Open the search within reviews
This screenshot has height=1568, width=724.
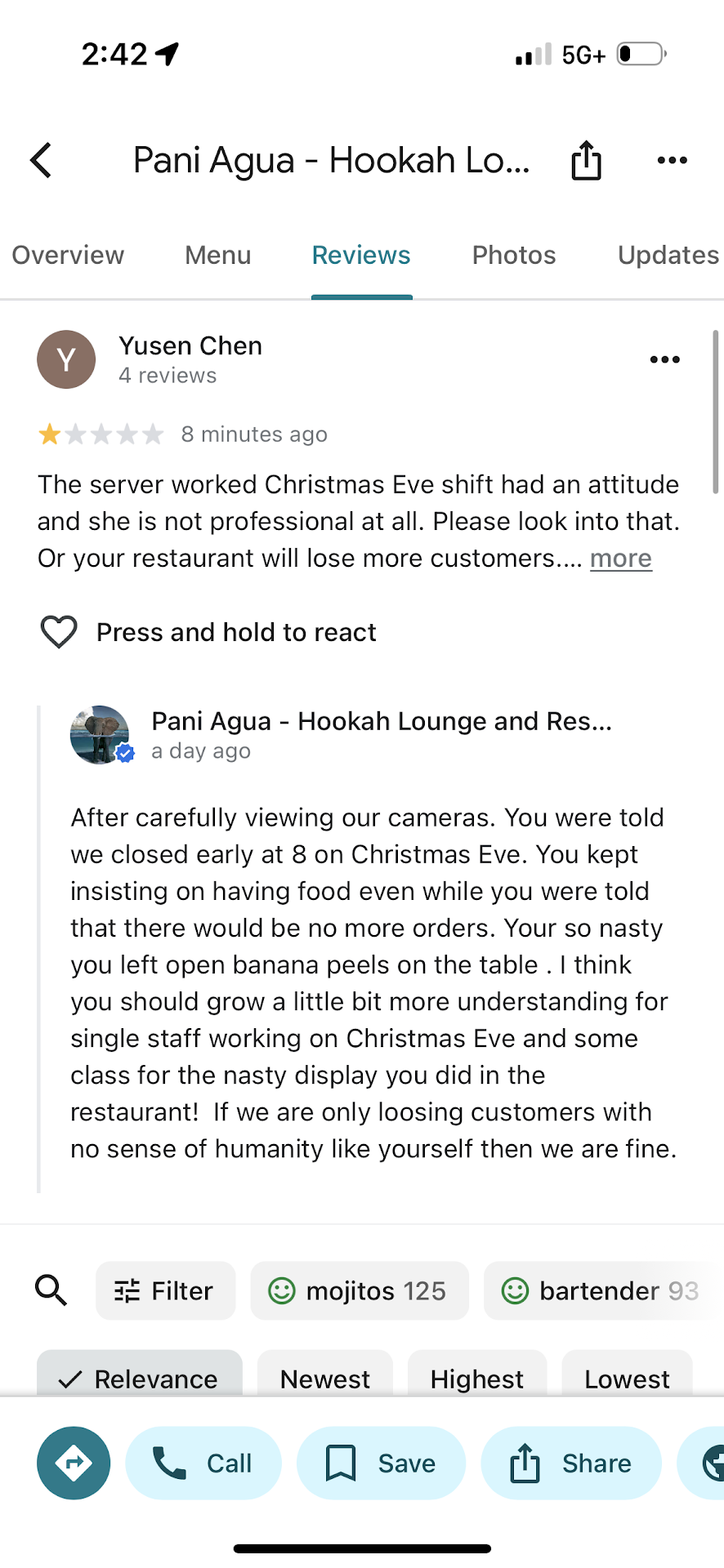51,1290
